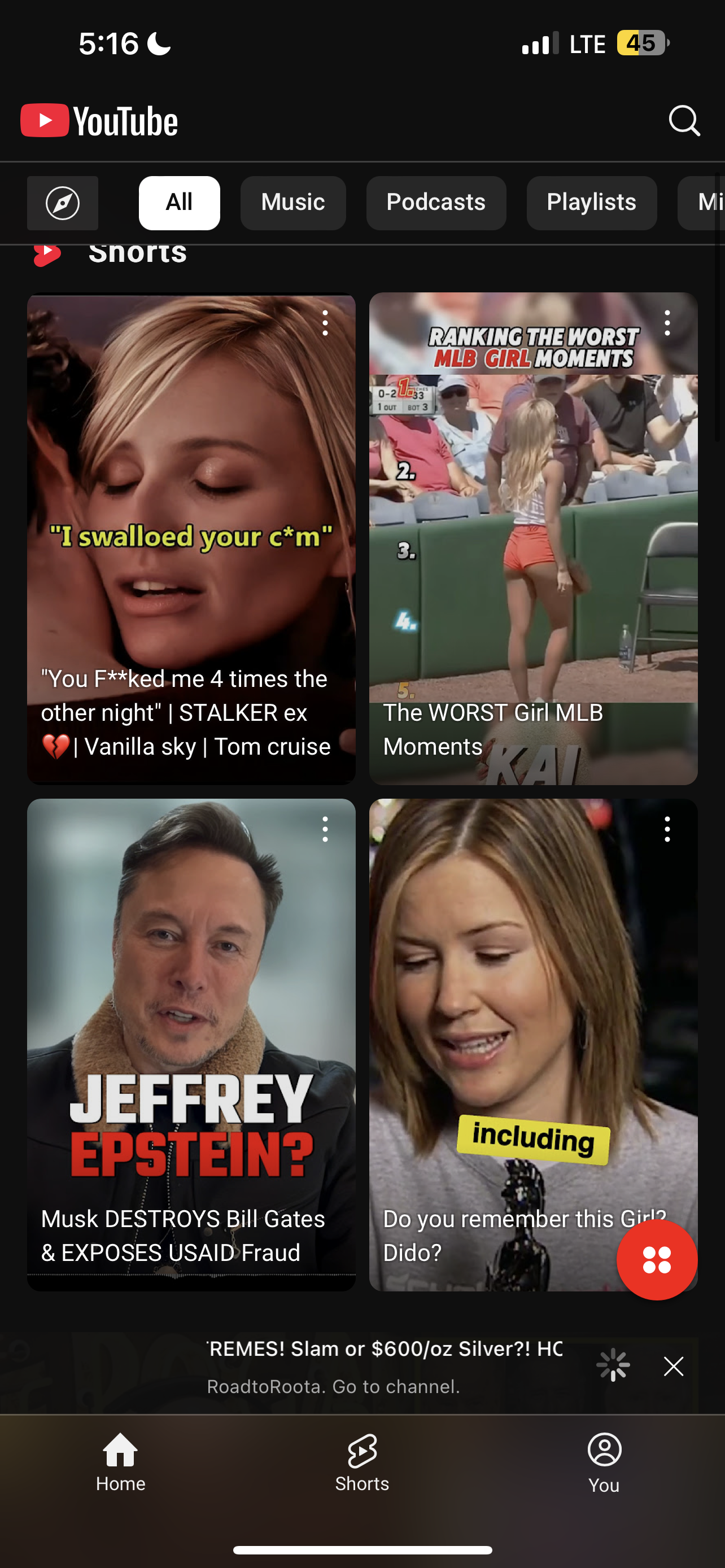This screenshot has width=725, height=1568.
Task: Open The WORST Girl MLB Moments short
Action: 533,538
